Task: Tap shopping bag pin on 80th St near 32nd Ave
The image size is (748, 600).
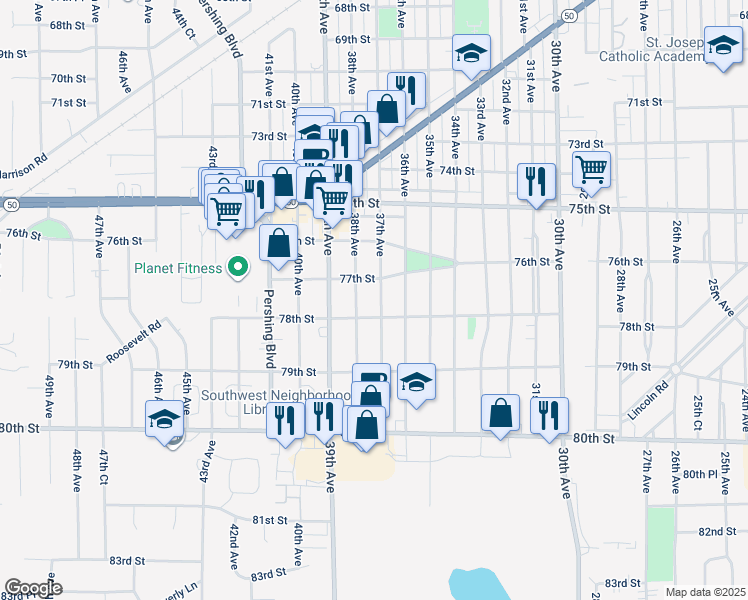Action: click(x=500, y=413)
